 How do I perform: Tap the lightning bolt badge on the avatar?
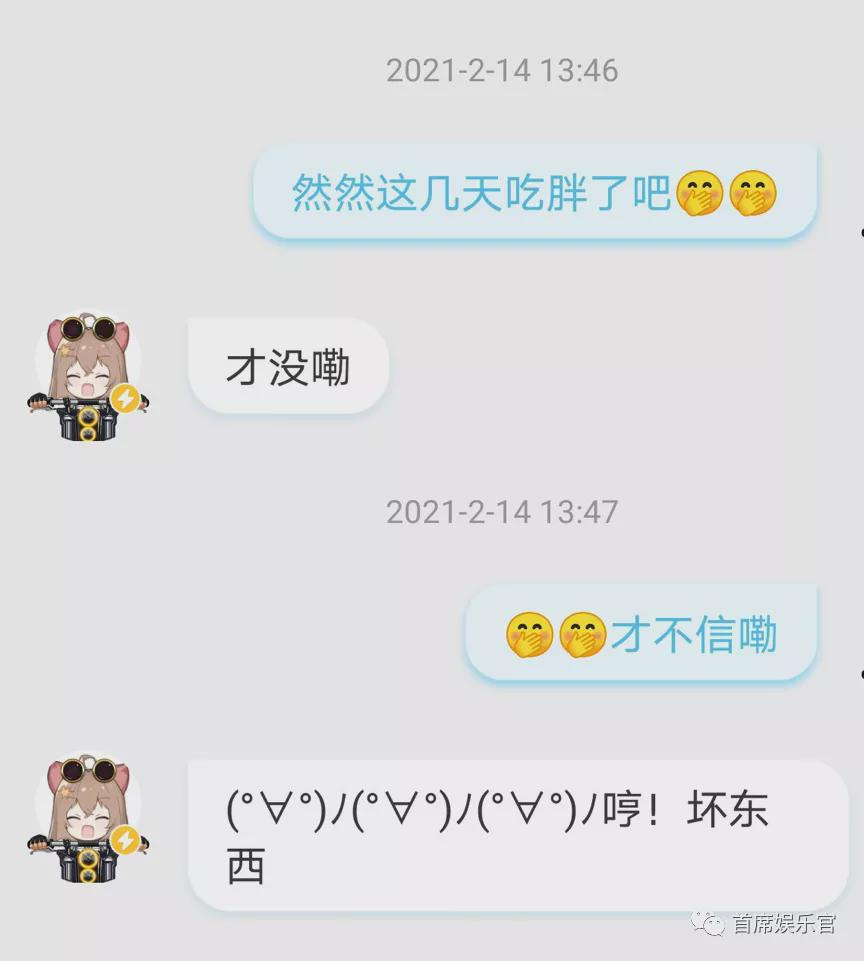(x=126, y=399)
